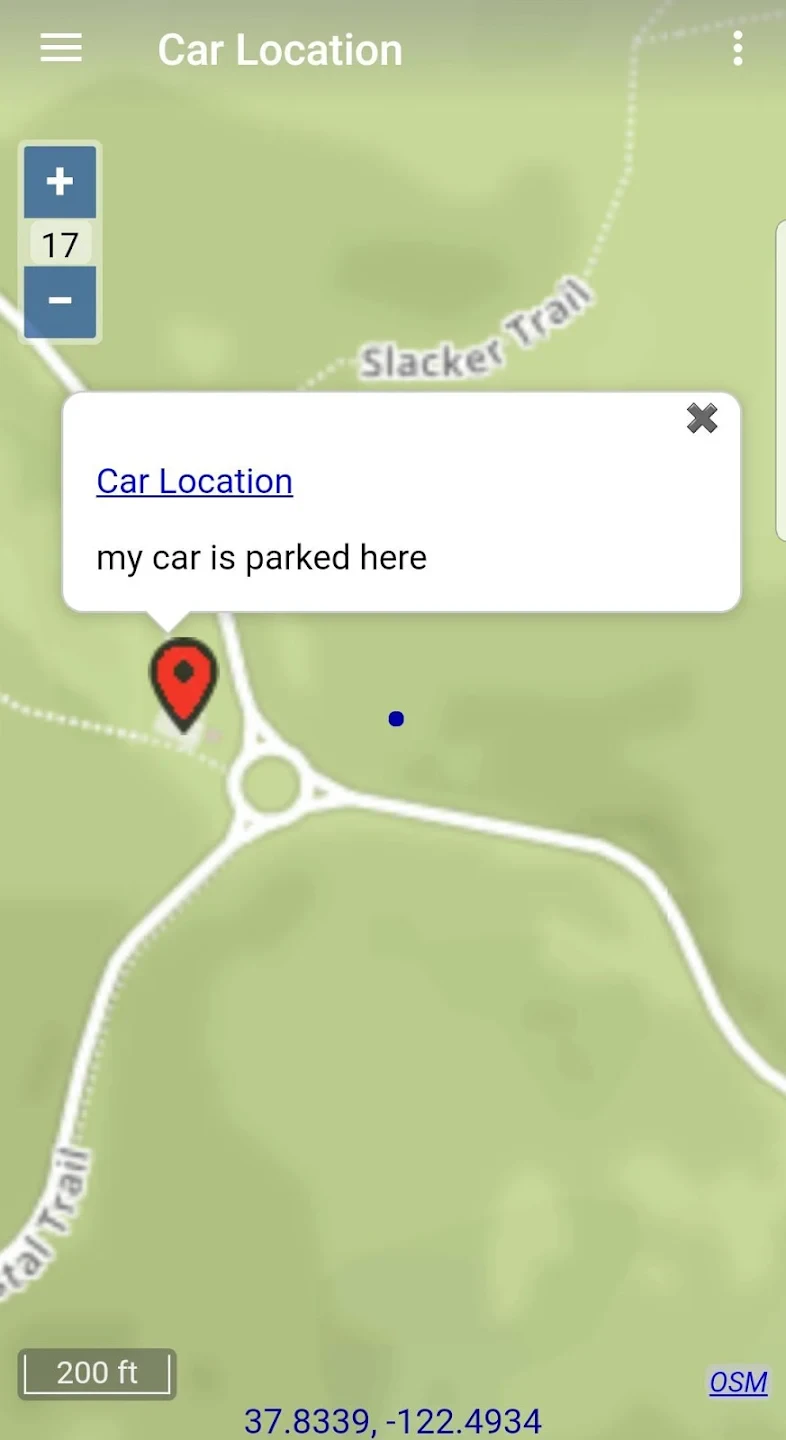
Task: Open the OSM attribution link
Action: [738, 1382]
